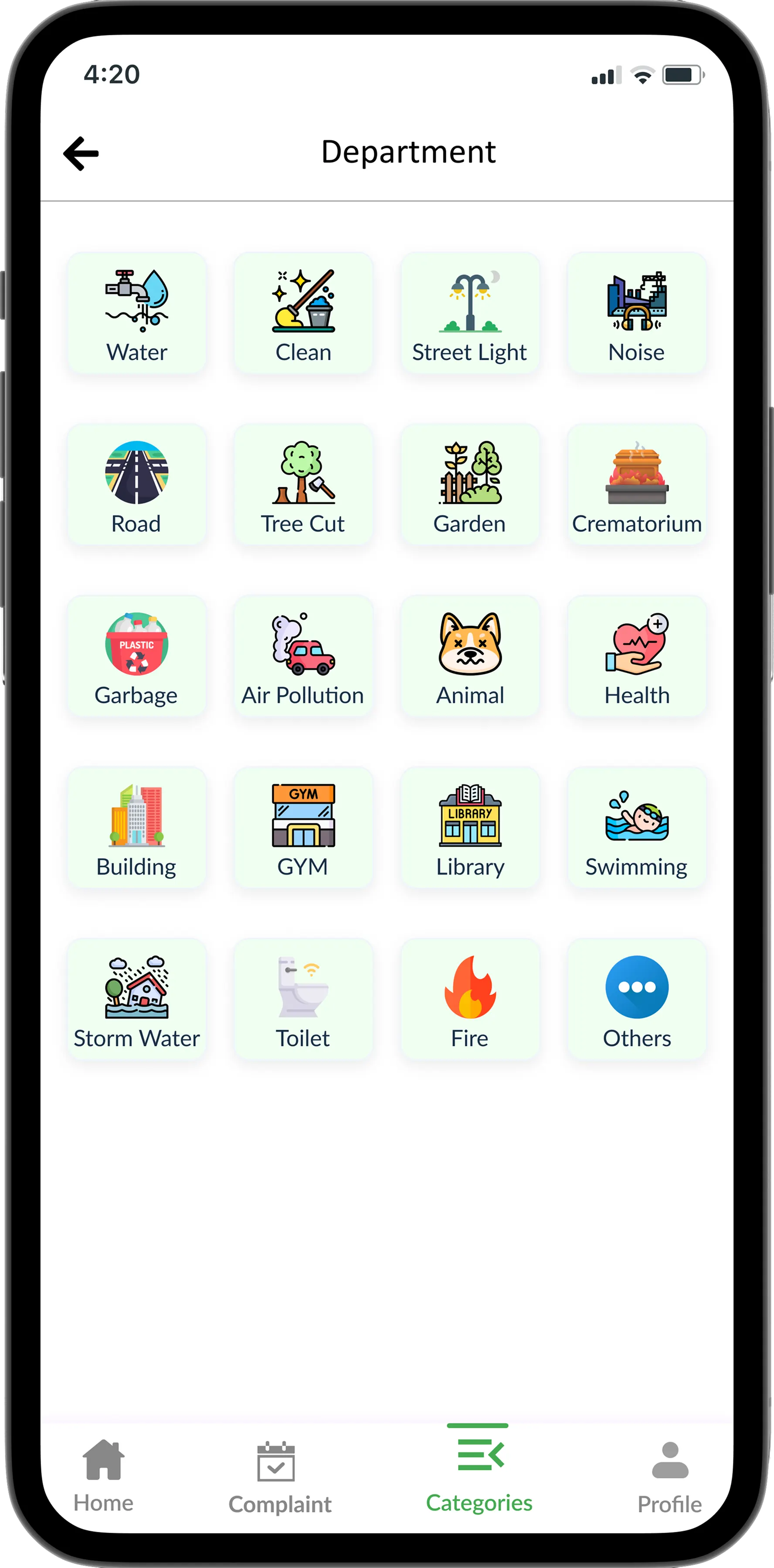Viewport: 774px width, 1568px height.
Task: Choose the Garbage department
Action: pyautogui.click(x=137, y=657)
